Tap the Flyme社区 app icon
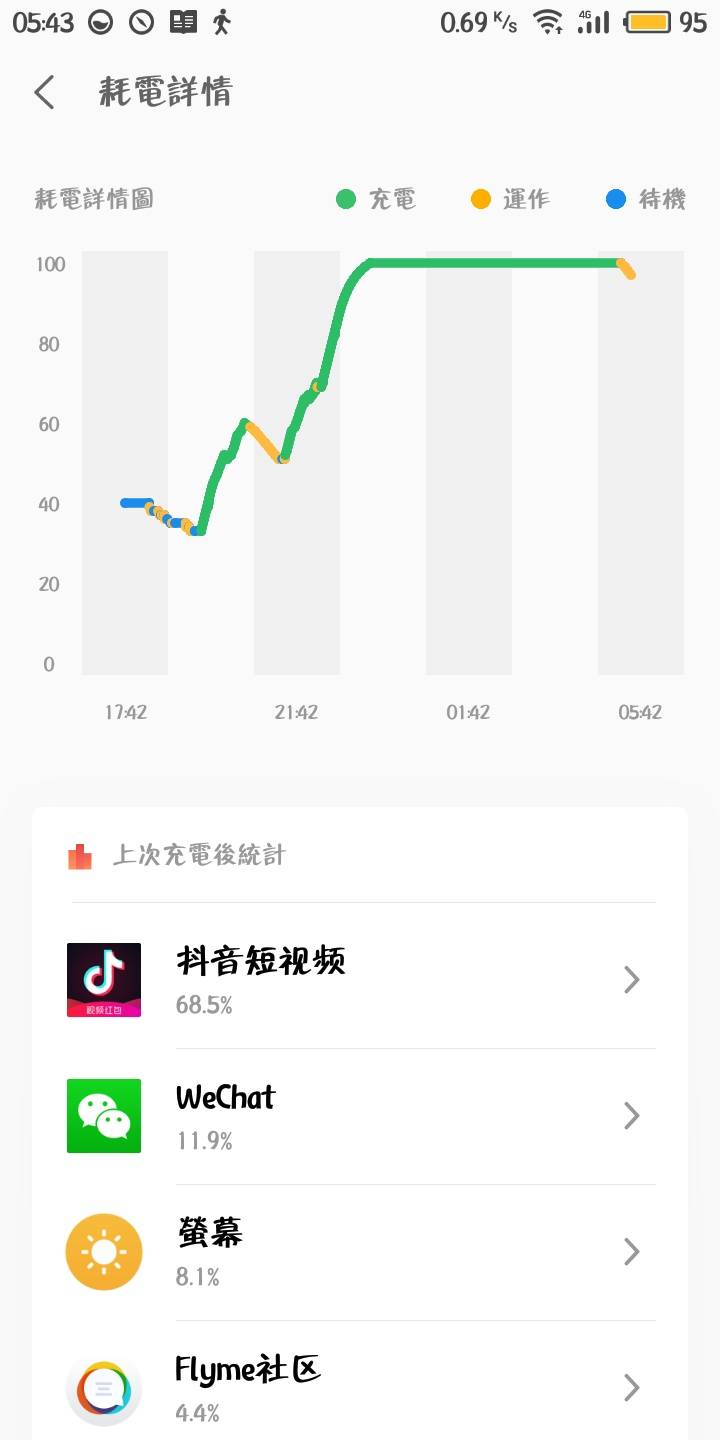This screenshot has height=1440, width=720. click(104, 1388)
